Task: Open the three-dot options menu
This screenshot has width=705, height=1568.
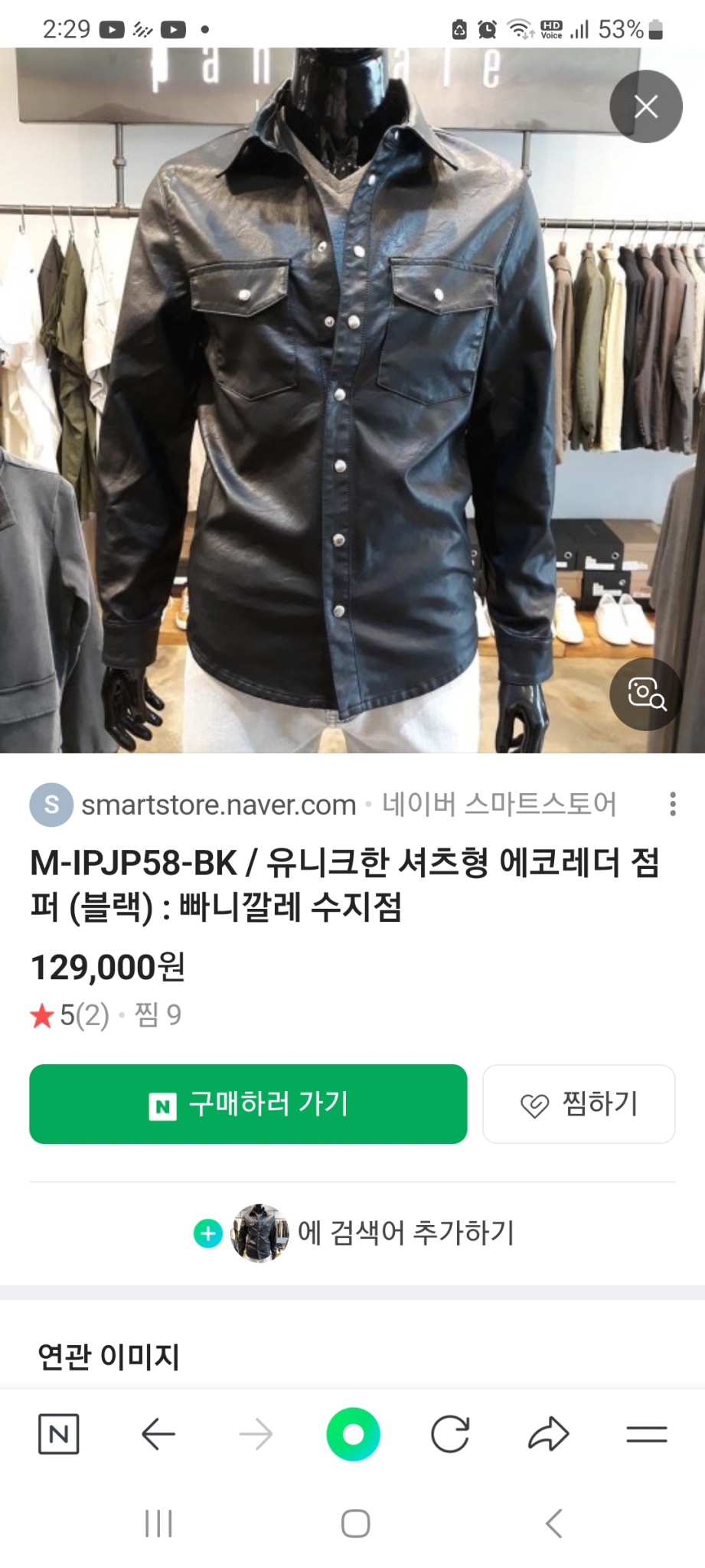Action: pos(673,805)
